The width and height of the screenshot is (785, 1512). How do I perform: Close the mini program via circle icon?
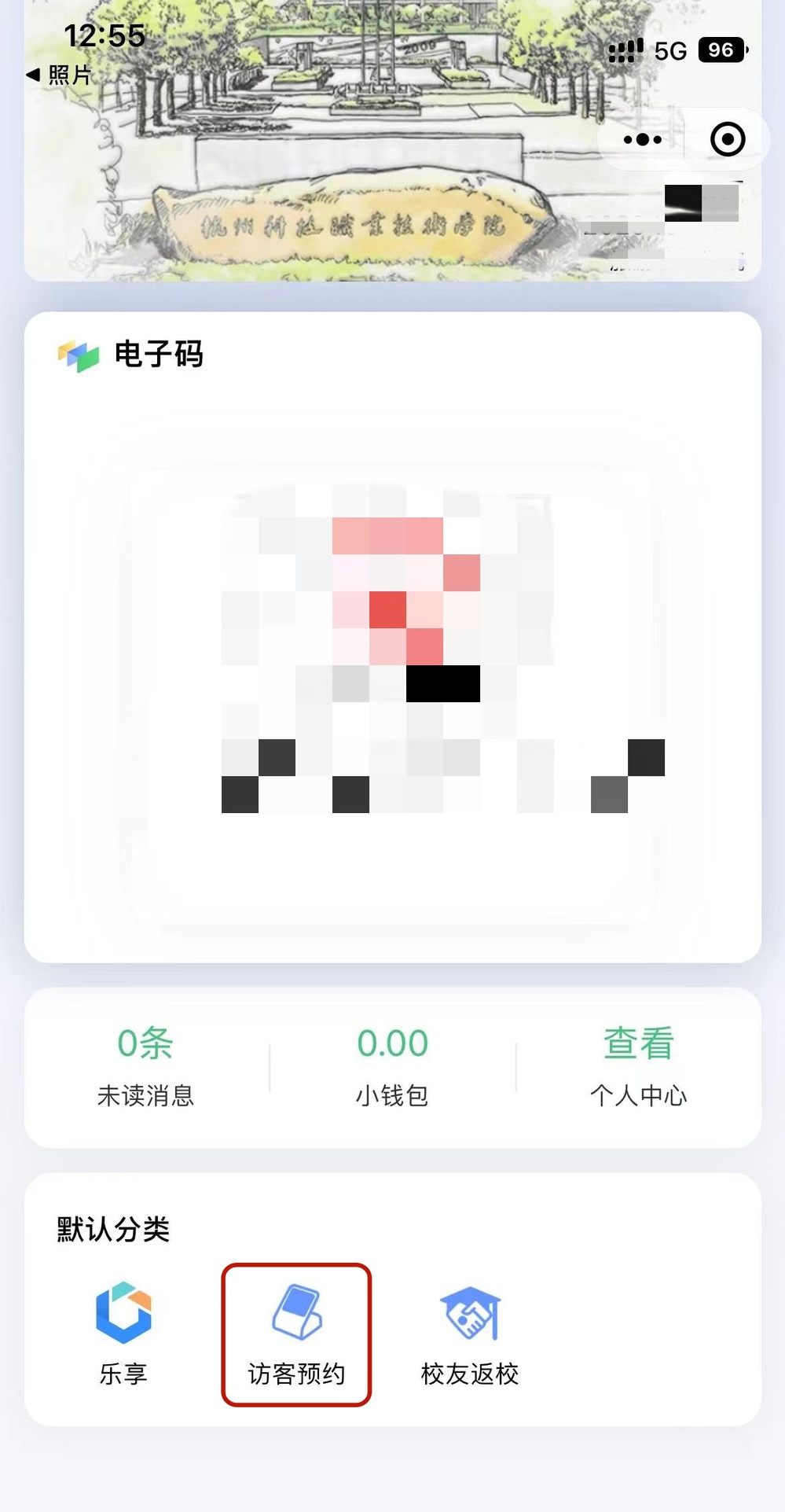point(727,140)
